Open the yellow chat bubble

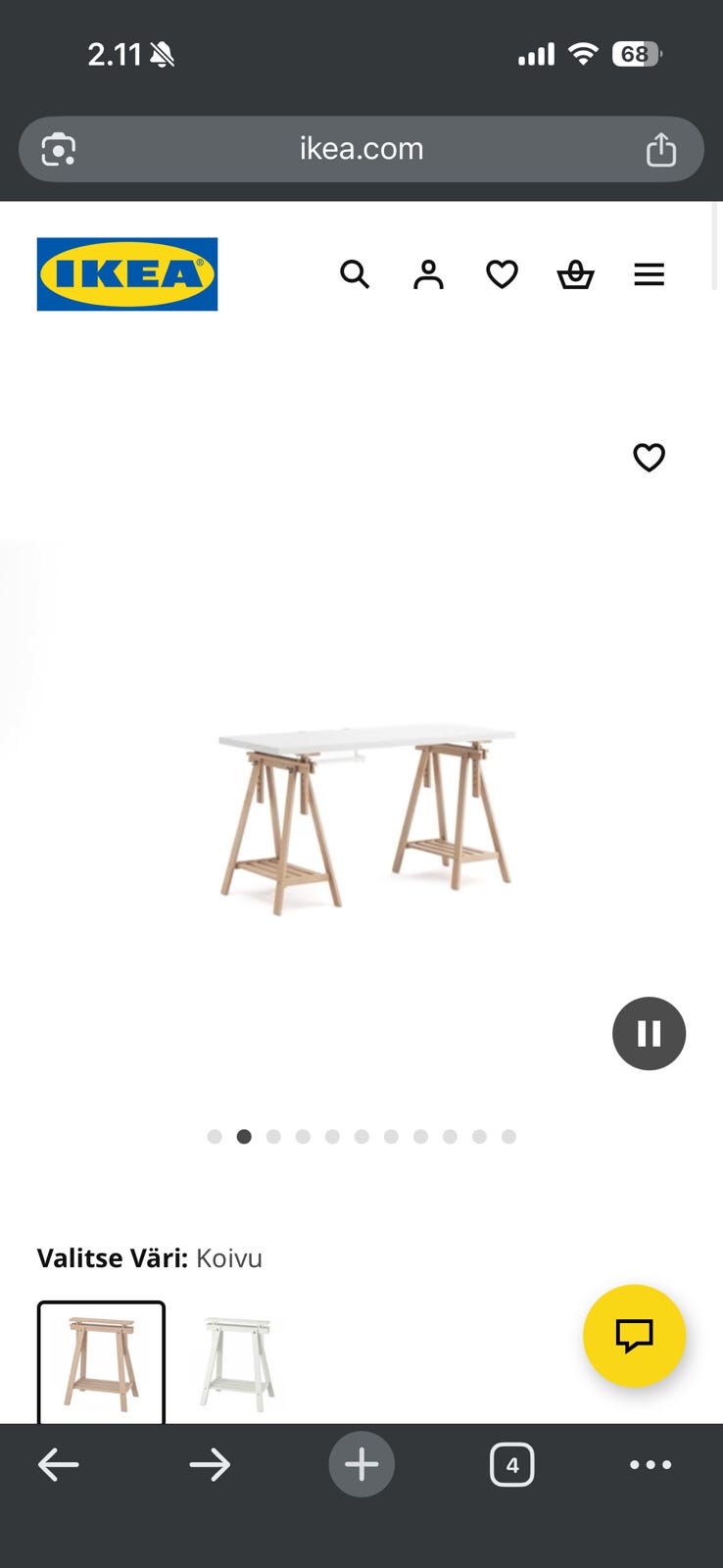click(634, 1335)
